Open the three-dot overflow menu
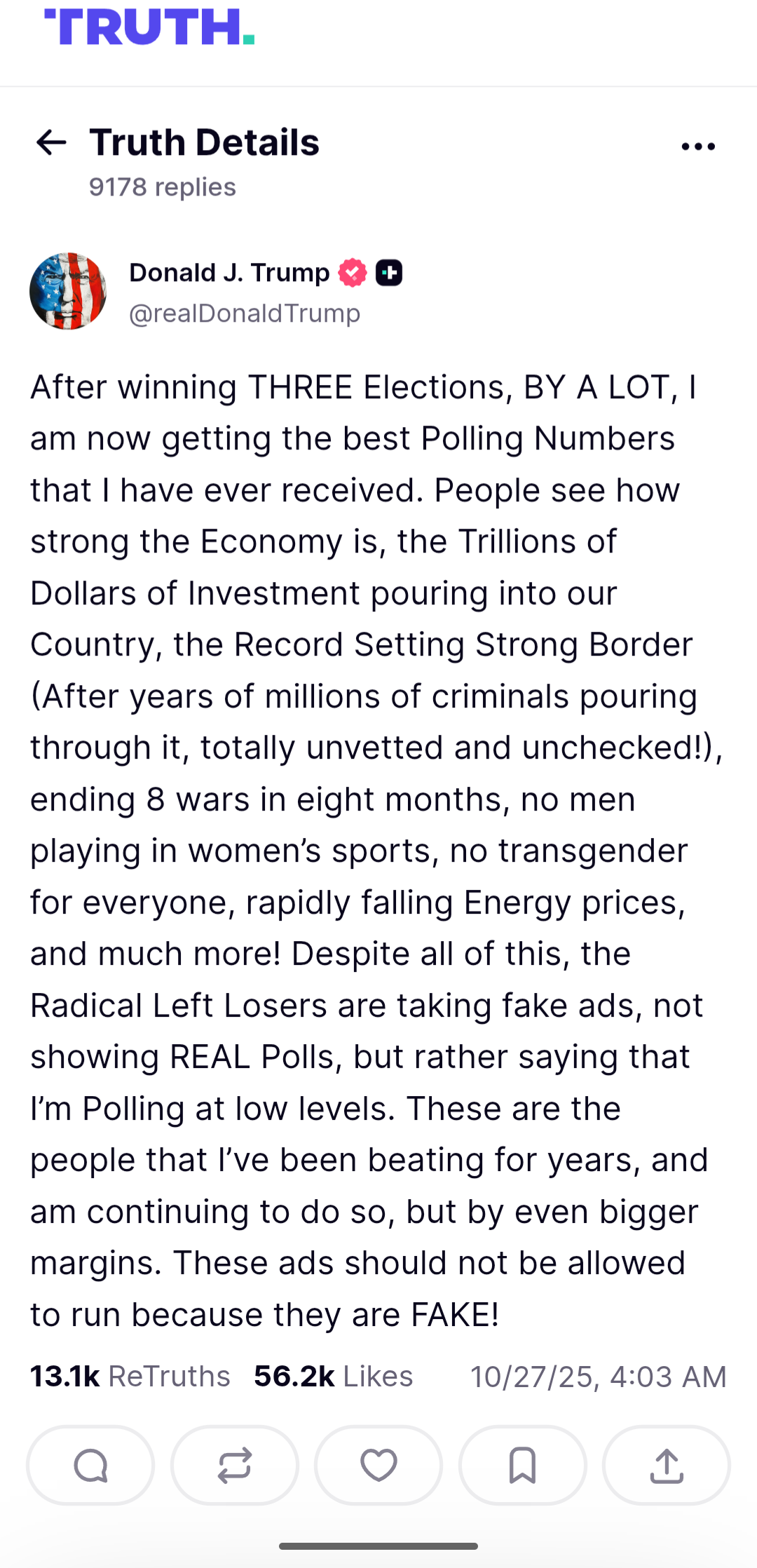Screen dimensions: 757x1568 (x=698, y=147)
